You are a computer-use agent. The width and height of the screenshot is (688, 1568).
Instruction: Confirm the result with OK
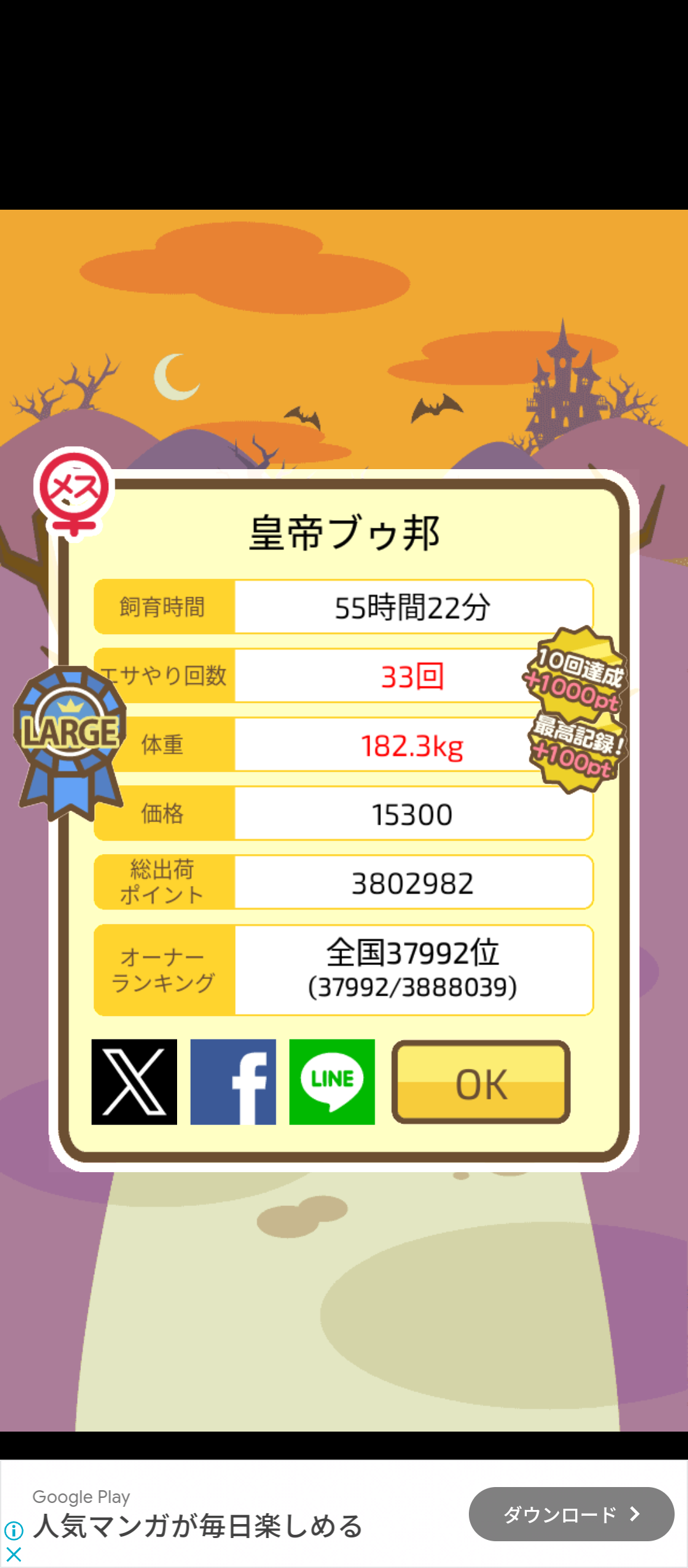point(481,1082)
